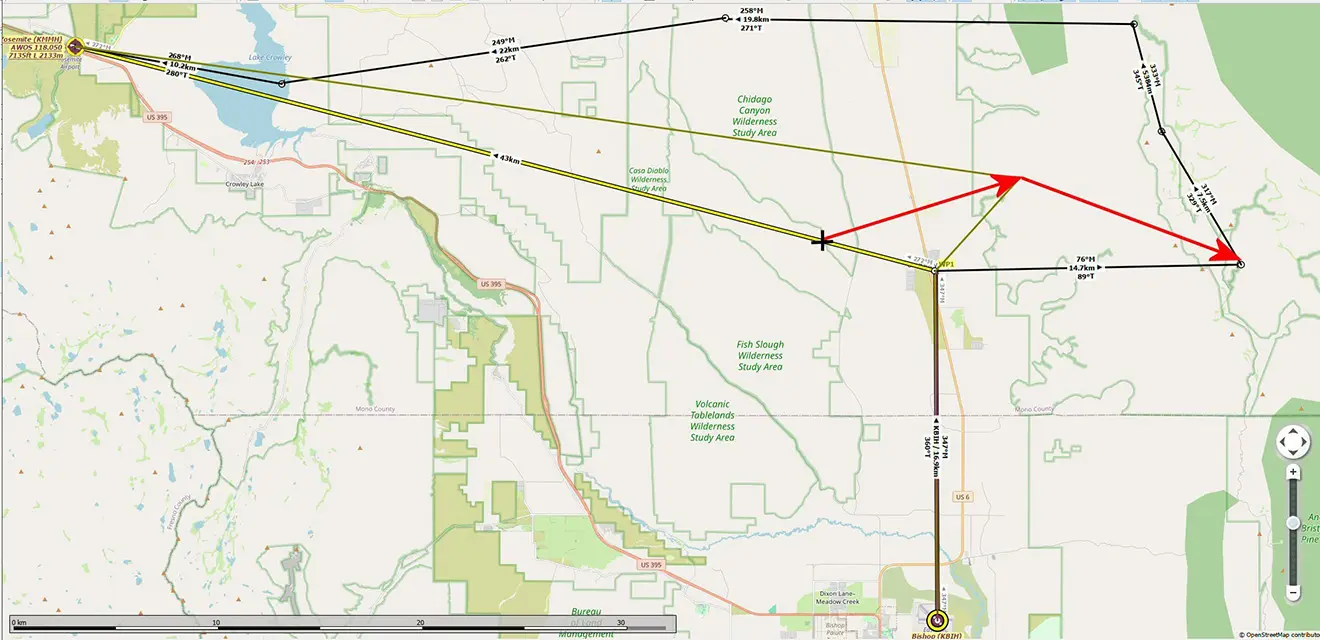Pan the map right with arrow
1320x640 pixels.
click(x=1304, y=440)
